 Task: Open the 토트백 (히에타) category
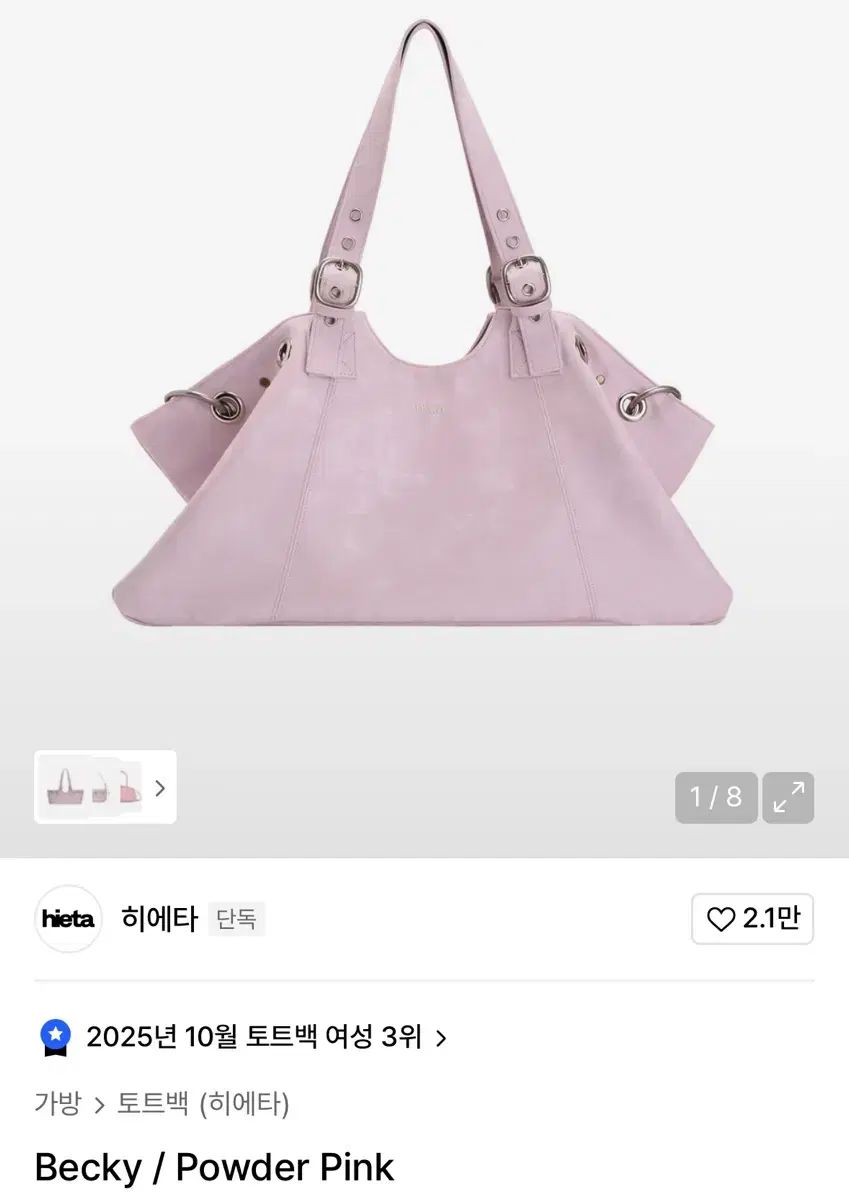[203, 1104]
